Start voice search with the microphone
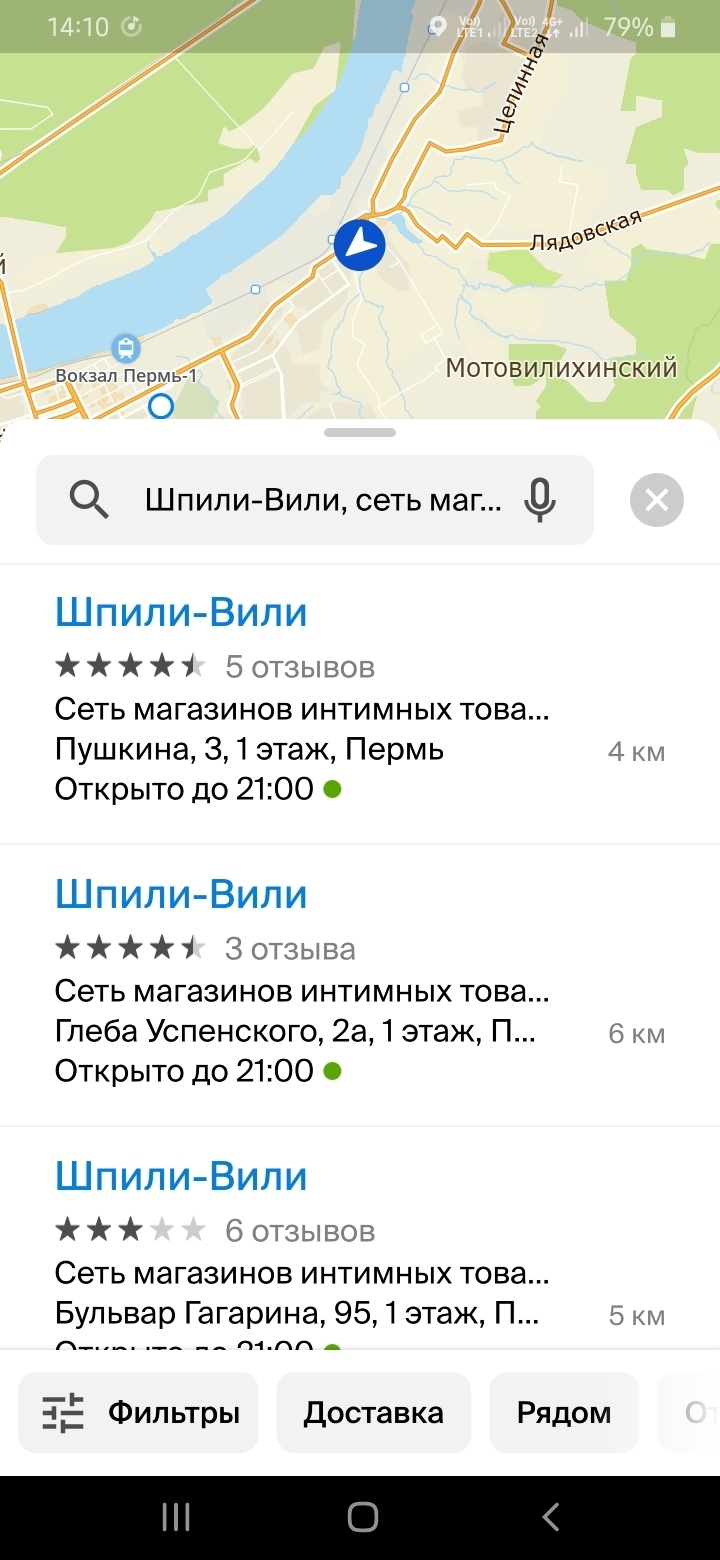The image size is (720, 1560). tap(540, 500)
